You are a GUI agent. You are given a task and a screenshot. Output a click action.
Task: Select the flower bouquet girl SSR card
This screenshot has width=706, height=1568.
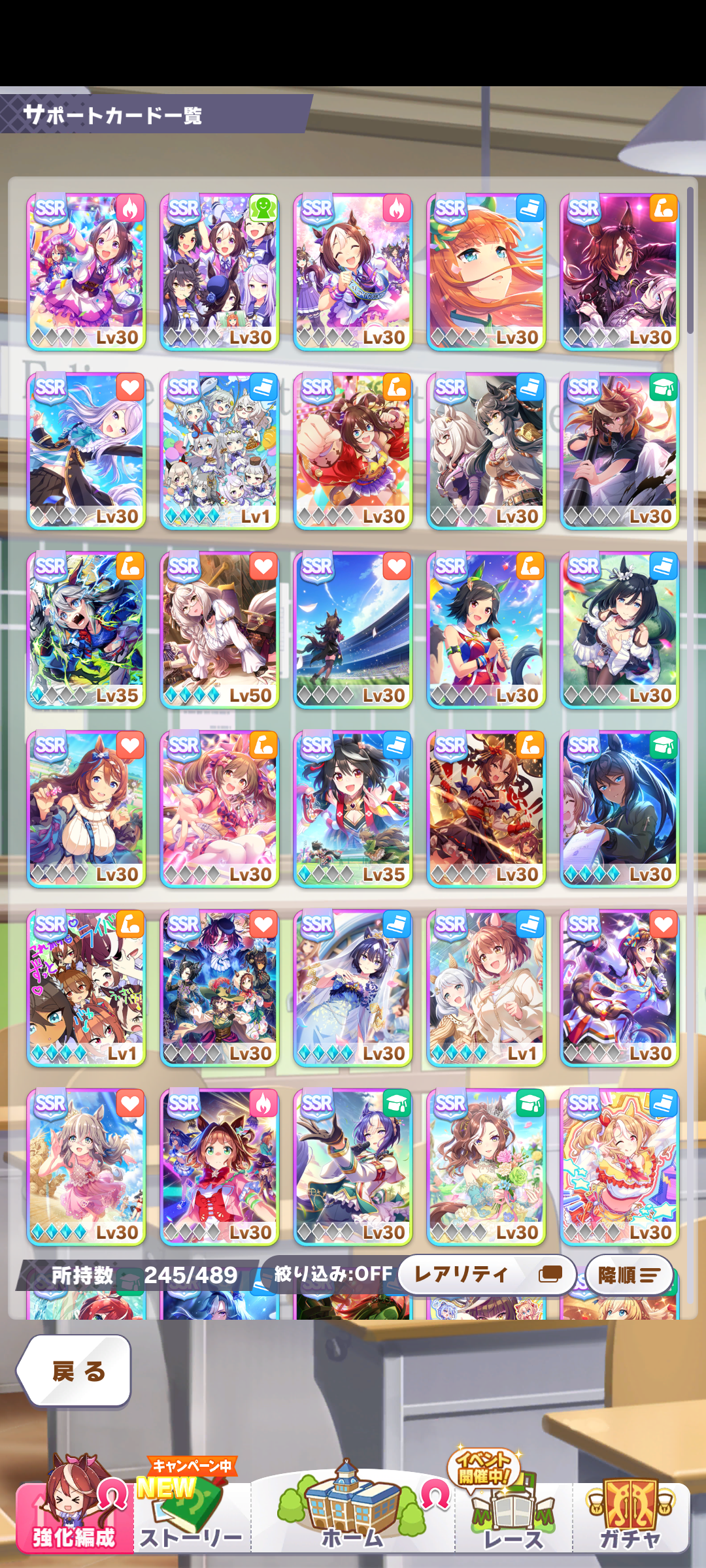[486, 1167]
